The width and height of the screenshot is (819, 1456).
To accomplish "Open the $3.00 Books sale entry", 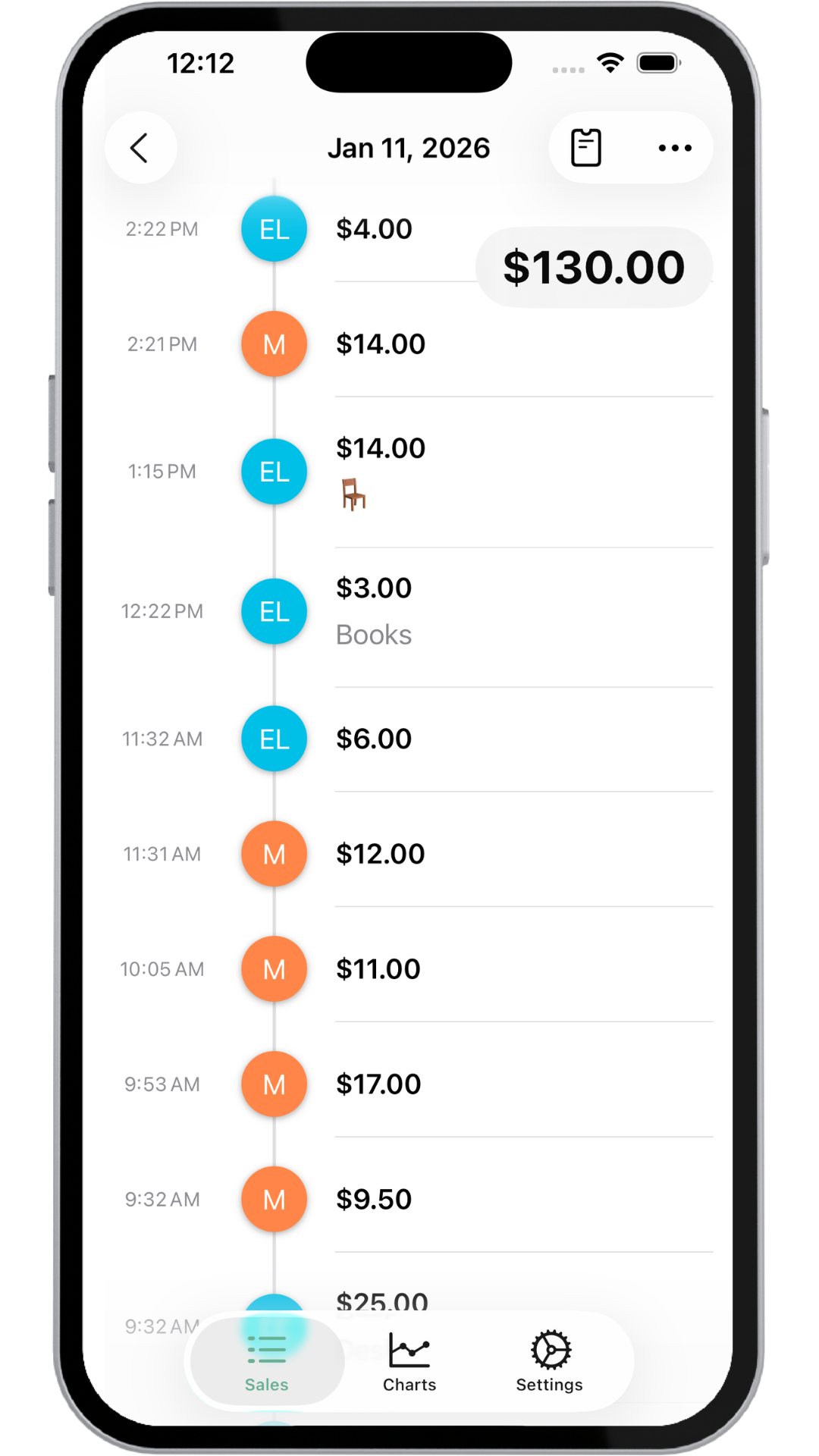I will tap(455, 611).
